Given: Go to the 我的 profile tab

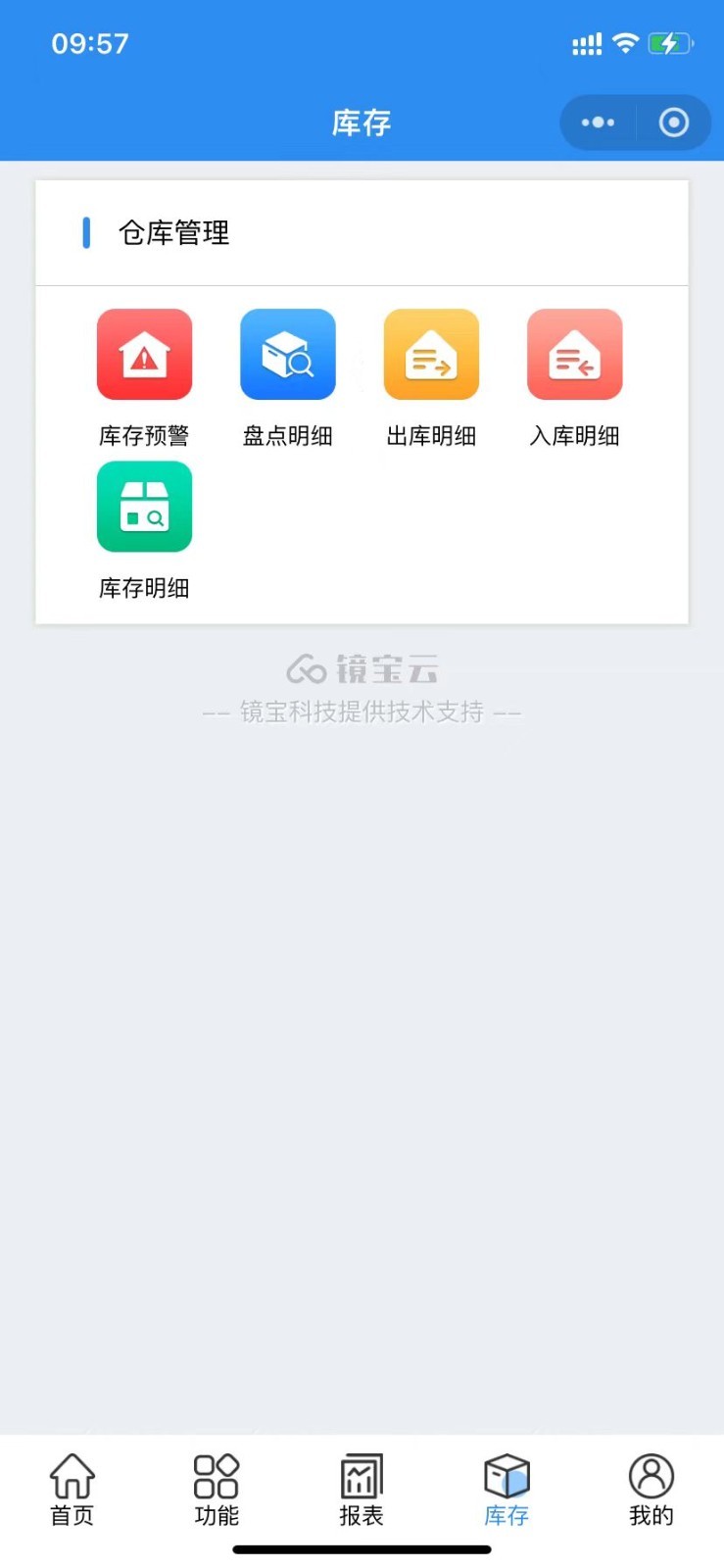Looking at the screenshot, I should coord(651,1489).
